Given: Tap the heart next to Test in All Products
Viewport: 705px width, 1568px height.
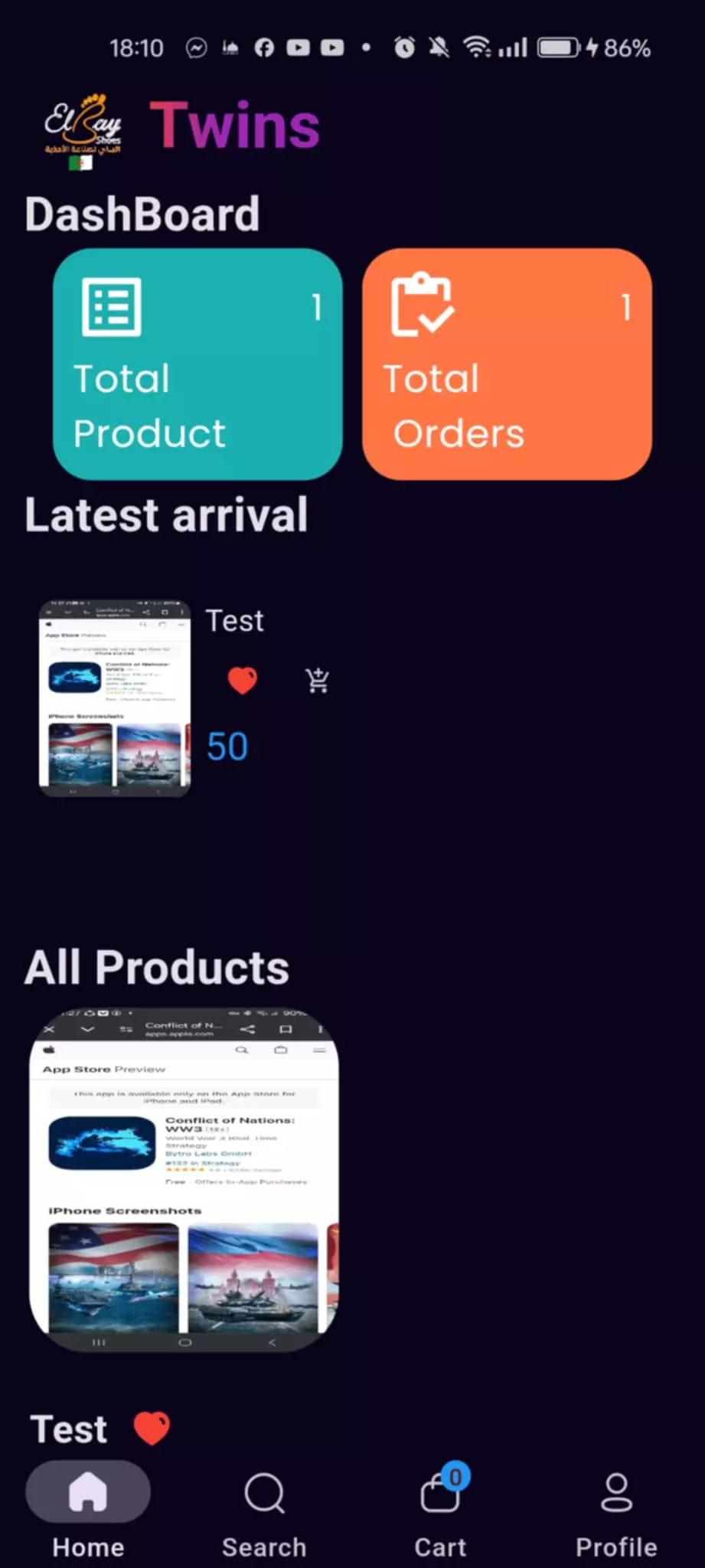Looking at the screenshot, I should click(152, 1429).
